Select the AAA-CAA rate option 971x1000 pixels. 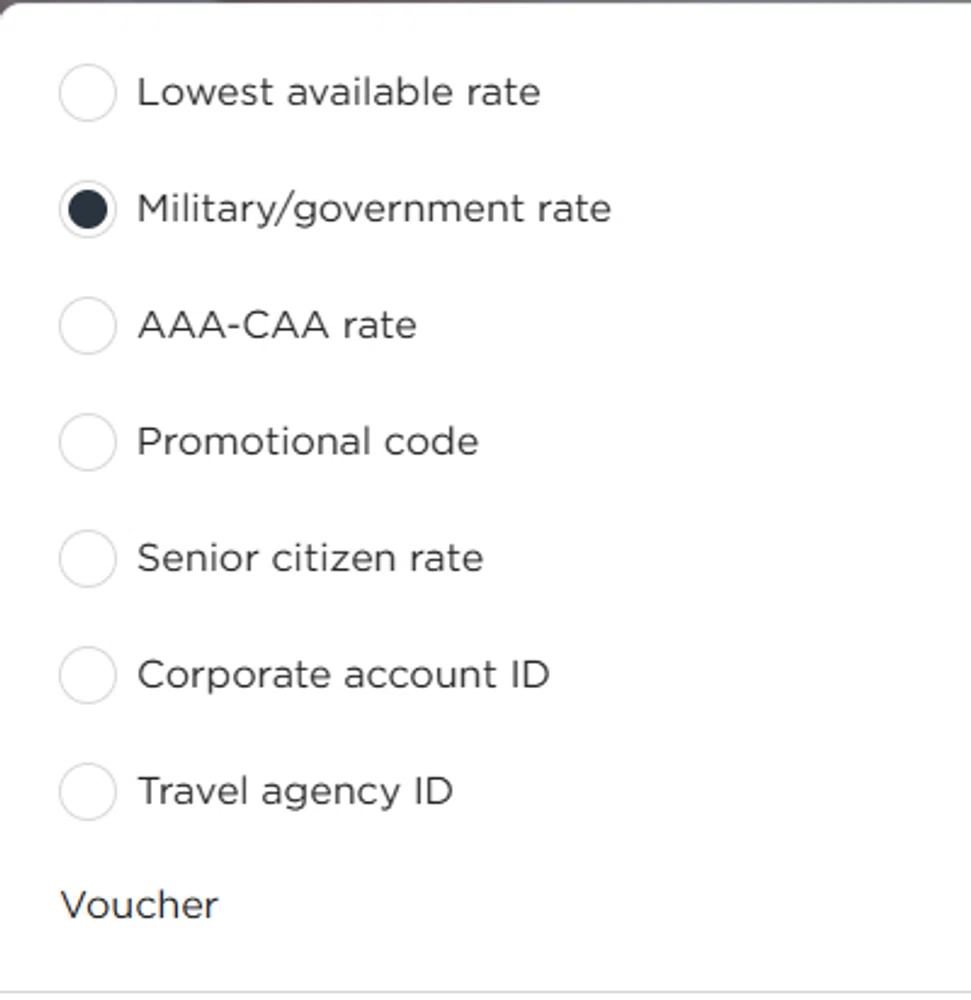pos(88,327)
